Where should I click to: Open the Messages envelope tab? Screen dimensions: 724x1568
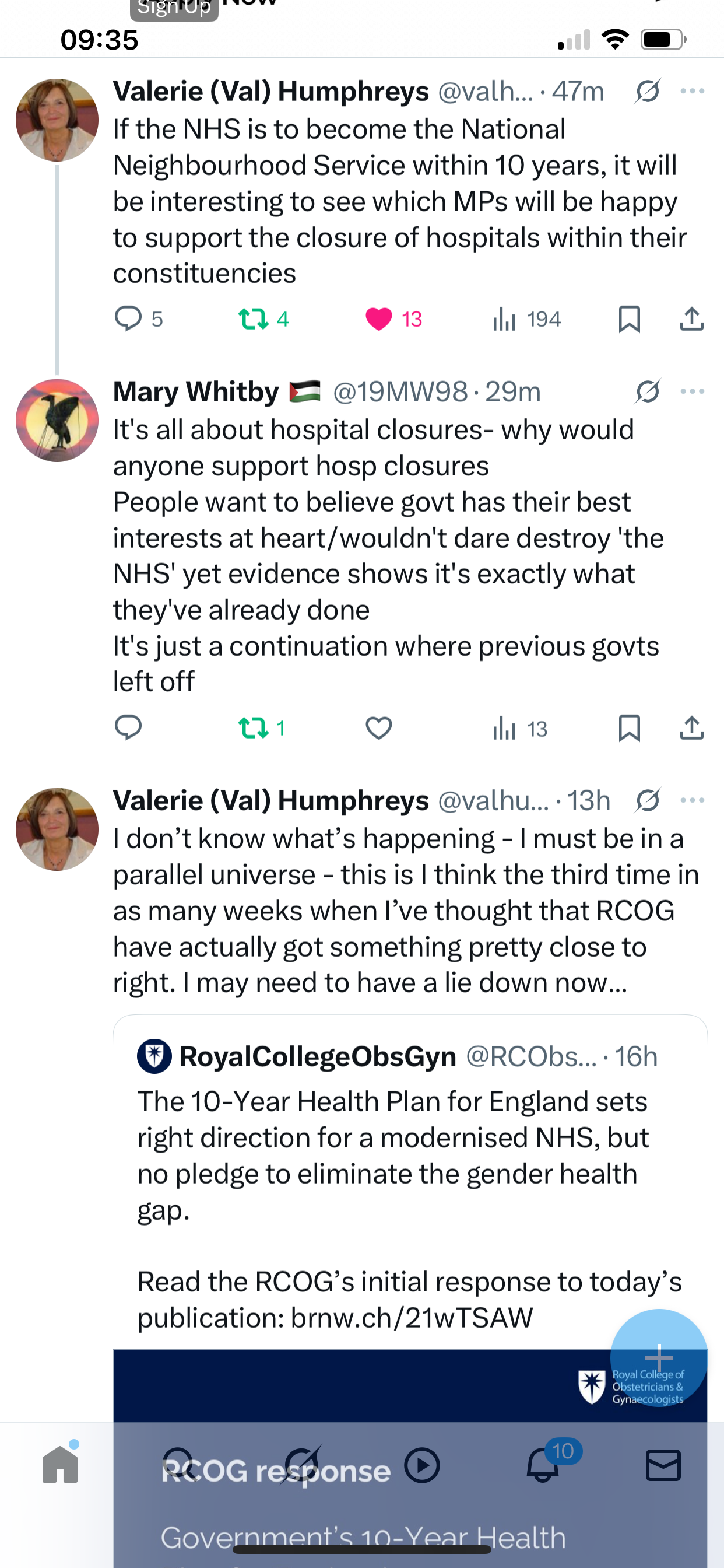(x=663, y=1465)
